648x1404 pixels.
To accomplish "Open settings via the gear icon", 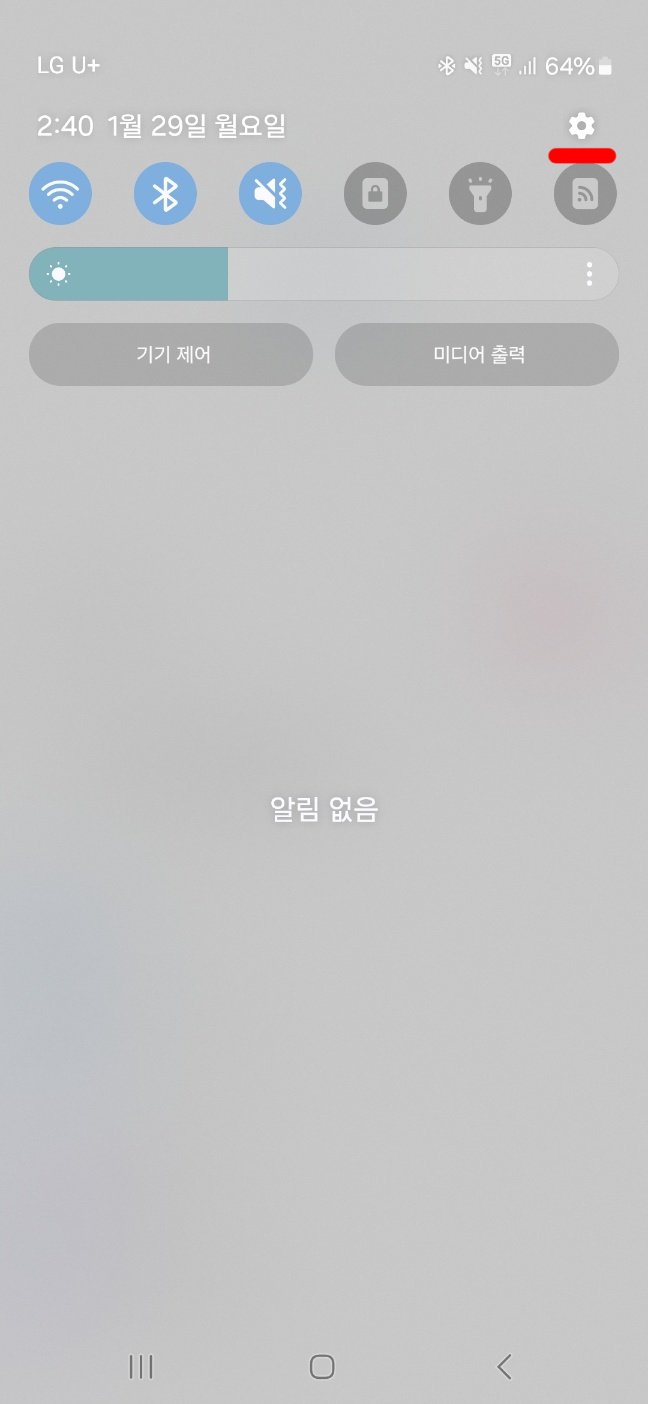I will [x=581, y=126].
